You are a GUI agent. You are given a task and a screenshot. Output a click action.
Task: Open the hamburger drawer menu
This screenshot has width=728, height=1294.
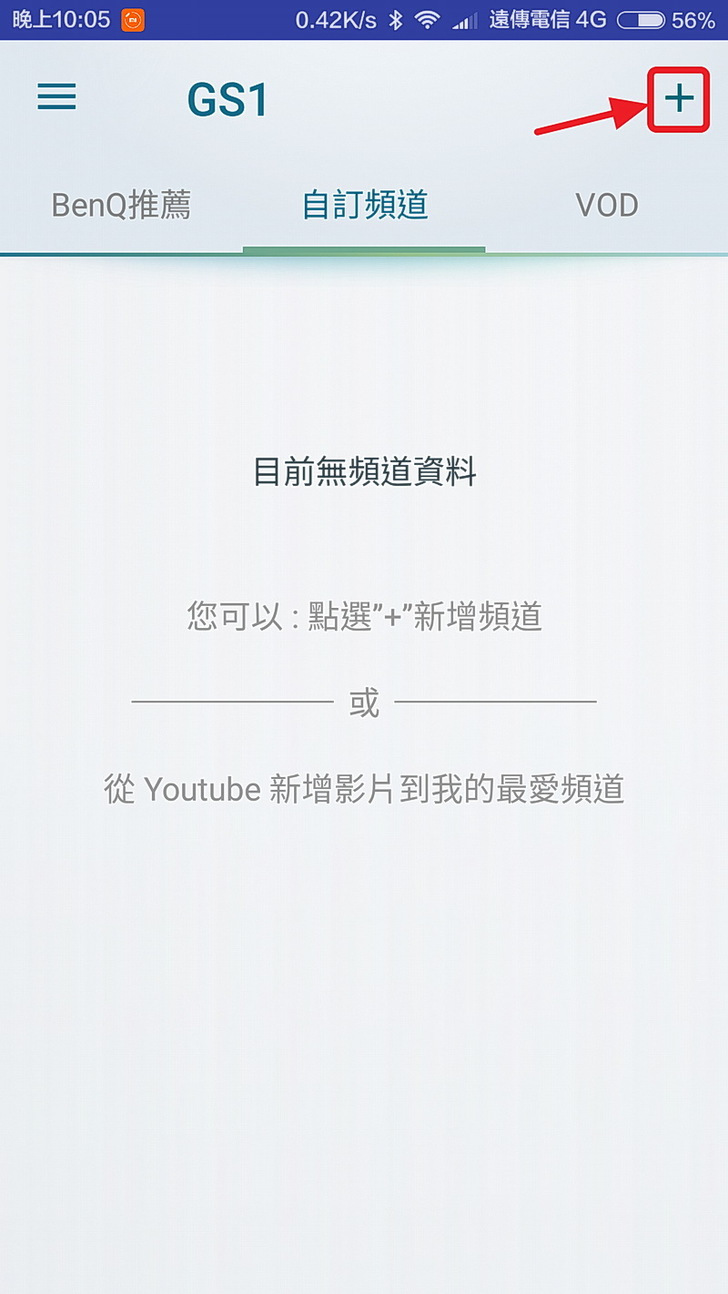click(57, 97)
